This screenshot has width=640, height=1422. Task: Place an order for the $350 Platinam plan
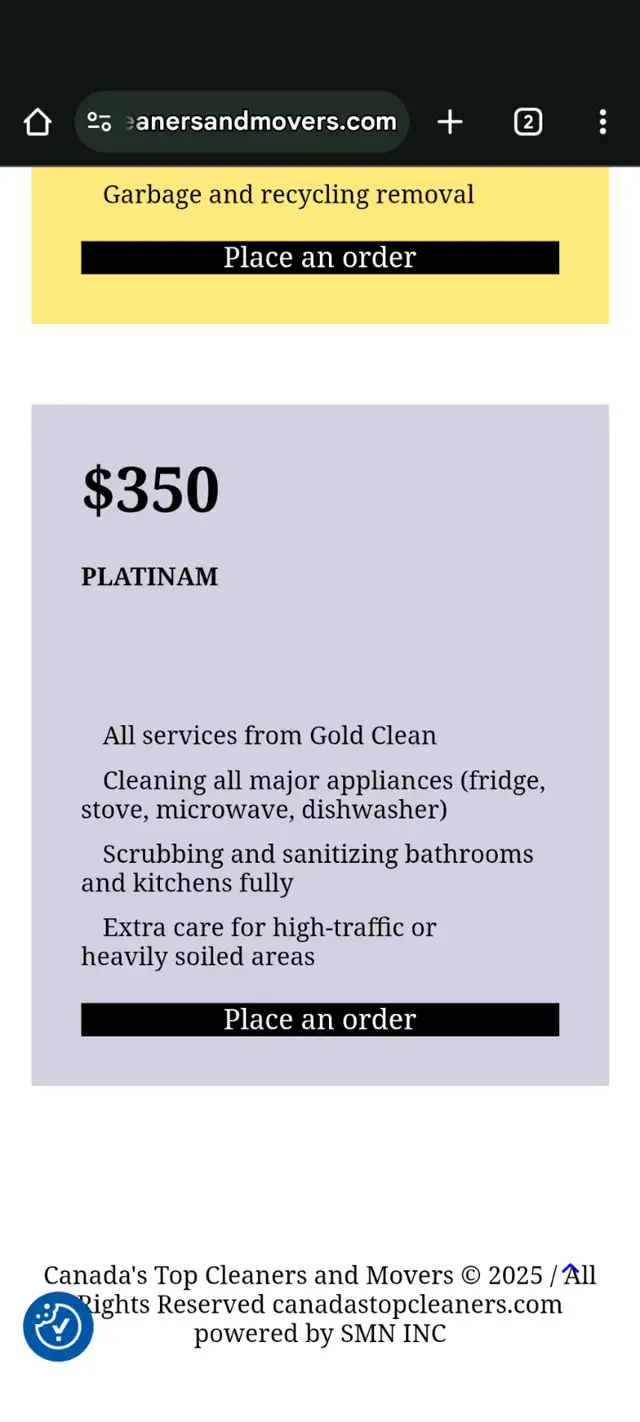tap(320, 1019)
